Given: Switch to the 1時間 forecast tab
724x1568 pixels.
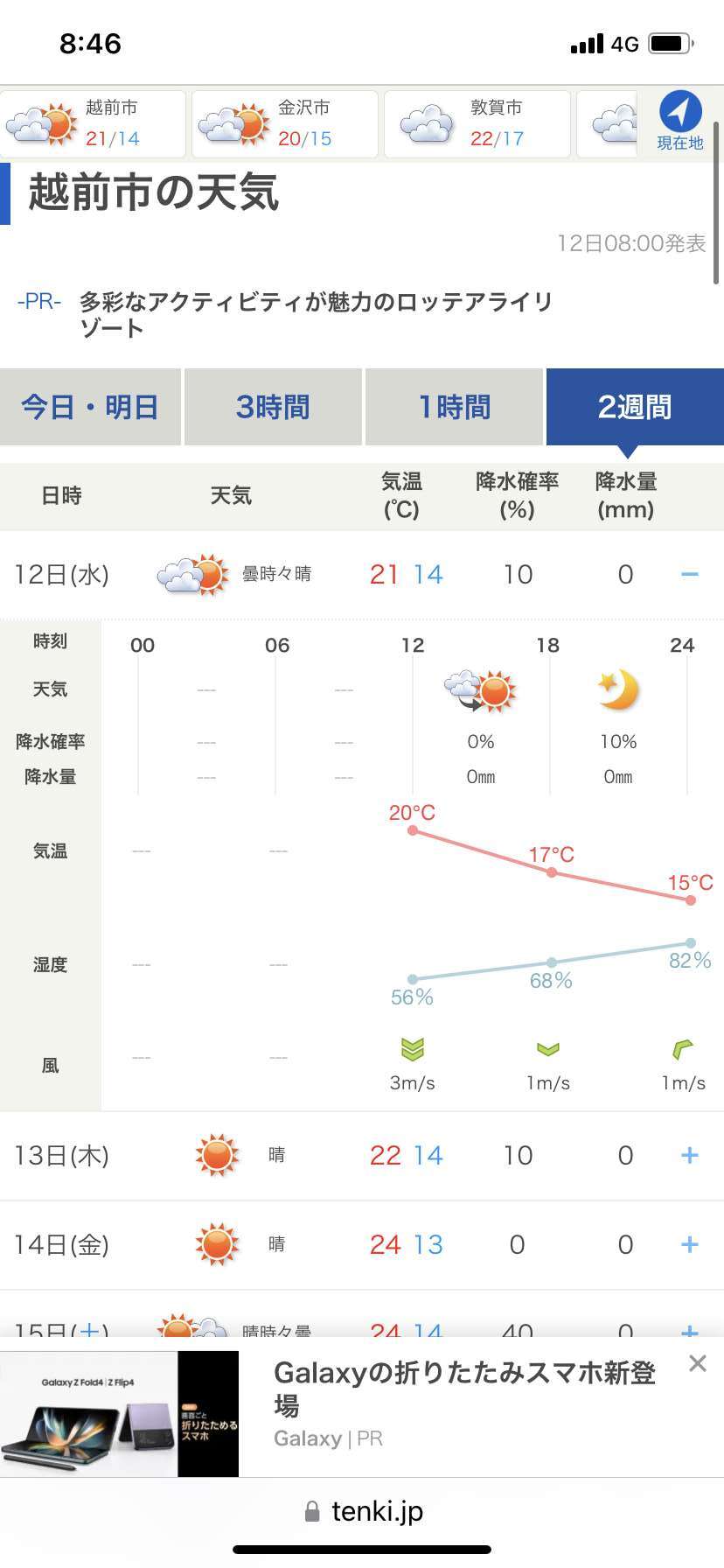Looking at the screenshot, I should [x=454, y=407].
